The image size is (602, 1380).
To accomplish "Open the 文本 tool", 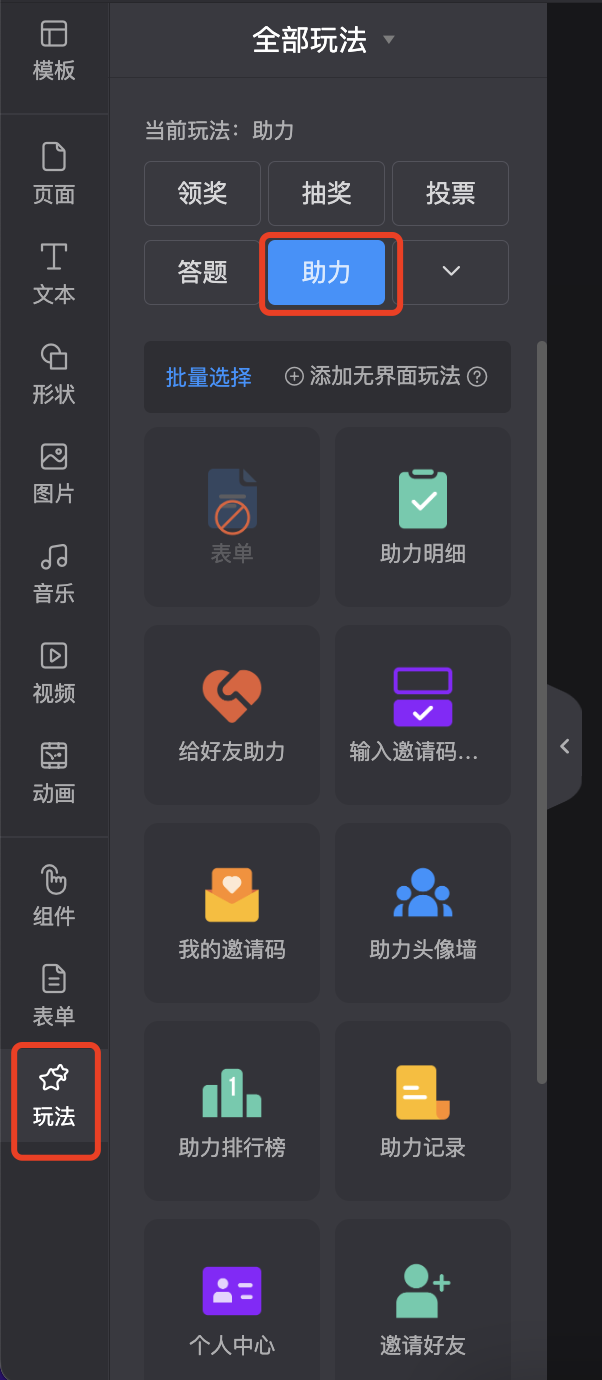I will (54, 274).
